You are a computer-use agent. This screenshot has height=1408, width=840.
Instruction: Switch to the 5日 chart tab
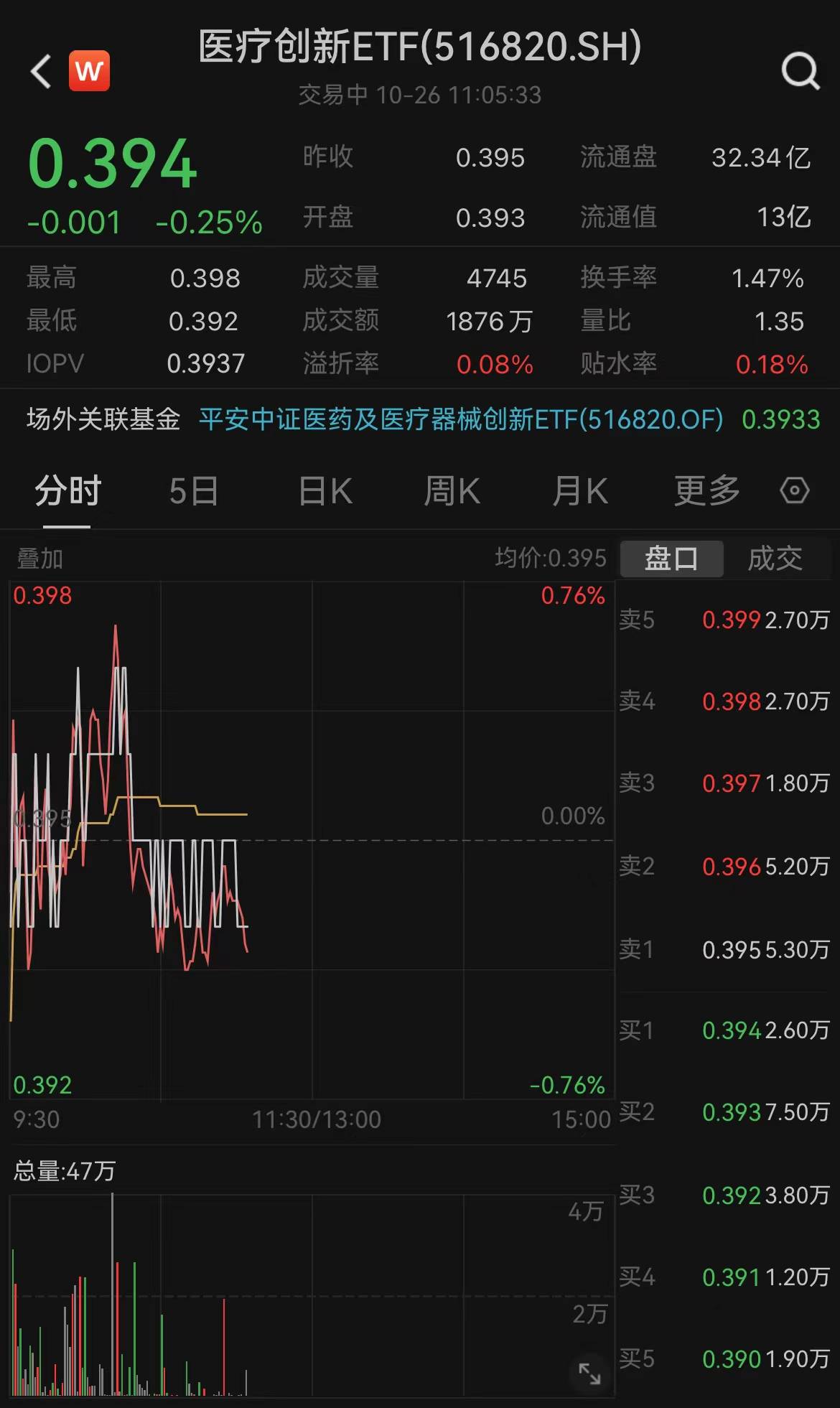click(194, 492)
